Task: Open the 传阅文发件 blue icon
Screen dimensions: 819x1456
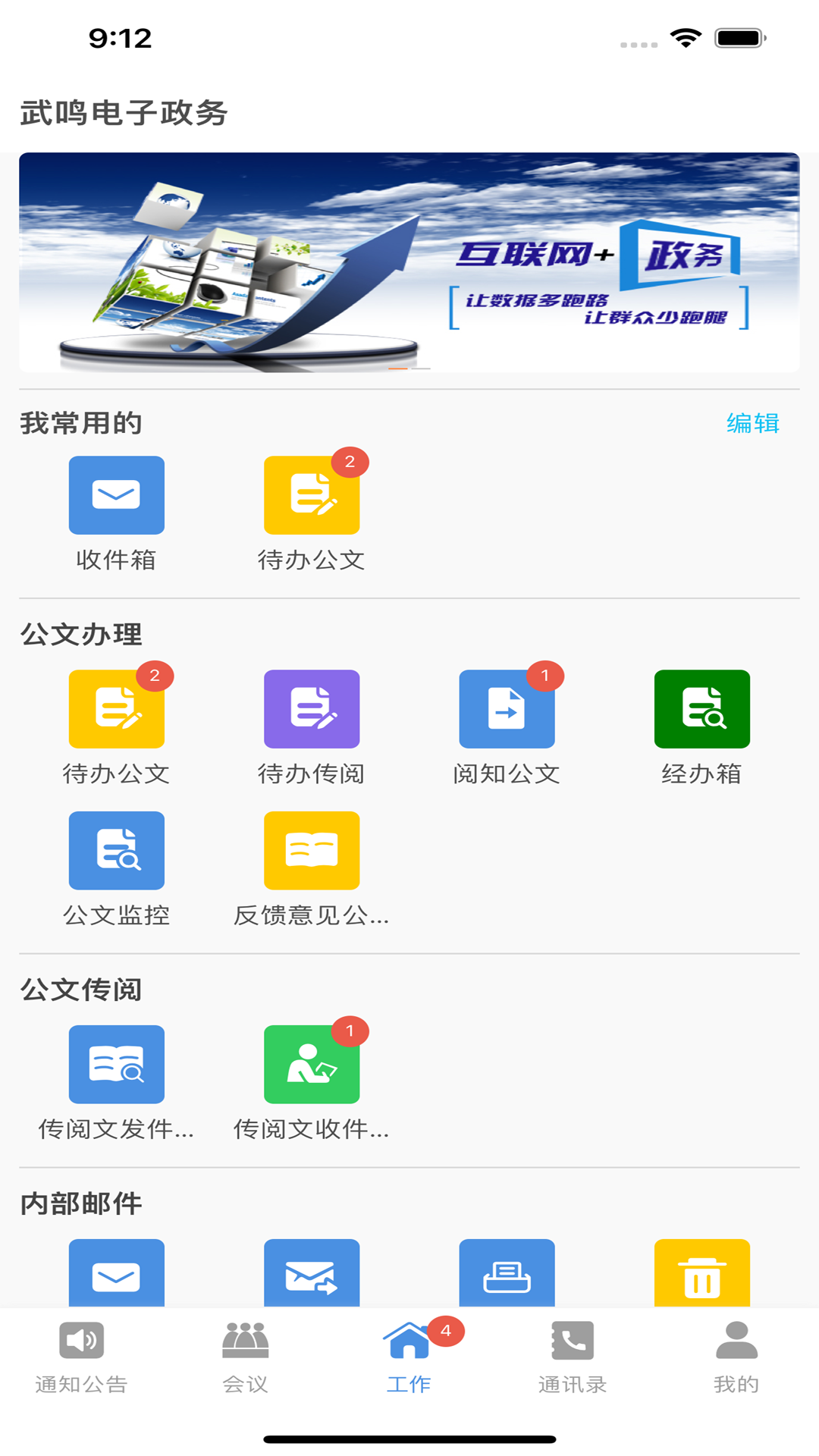Action: tap(116, 1064)
